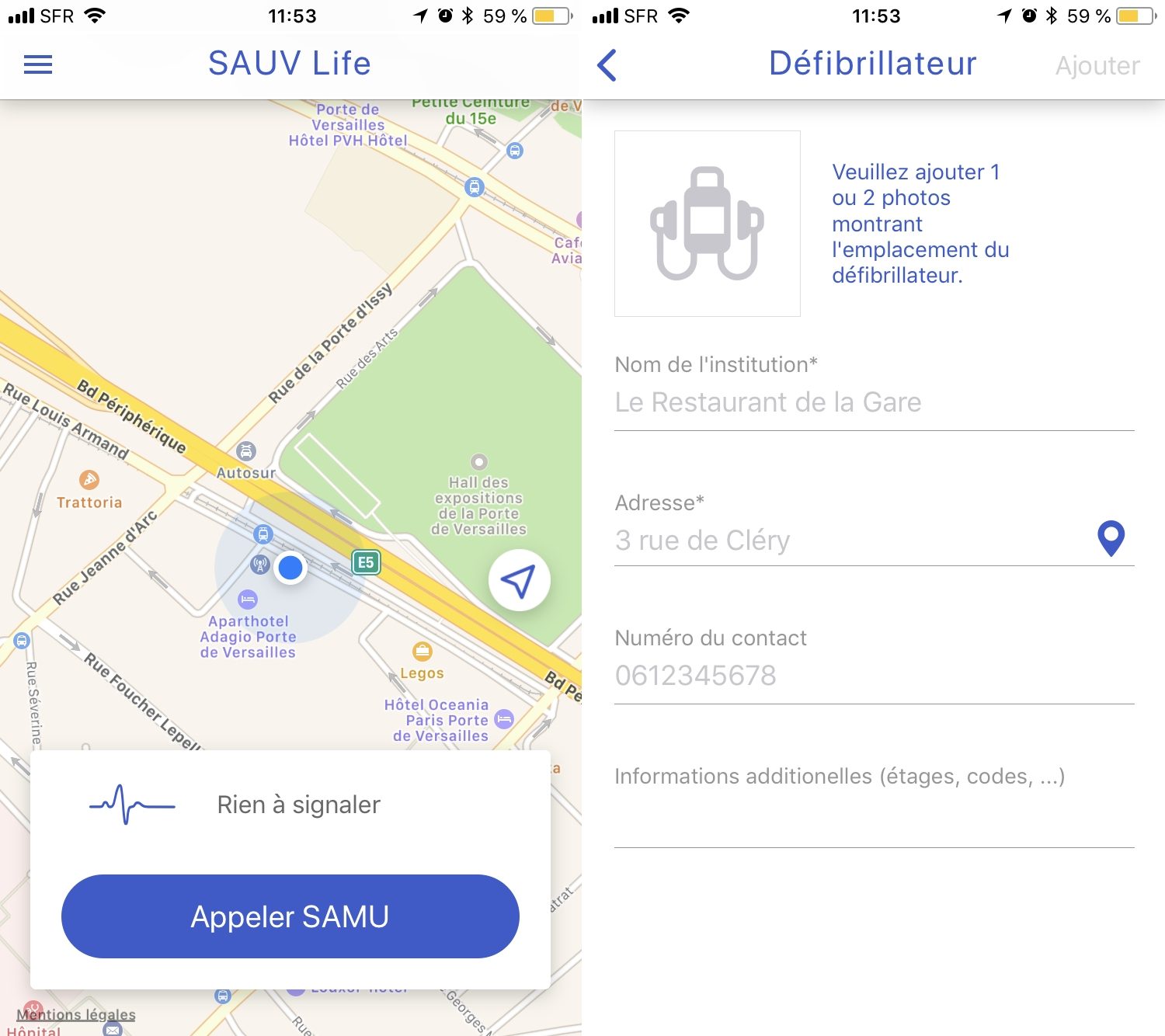This screenshot has width=1165, height=1036.
Task: Fill in Numéro du contact field
Action: tap(870, 676)
